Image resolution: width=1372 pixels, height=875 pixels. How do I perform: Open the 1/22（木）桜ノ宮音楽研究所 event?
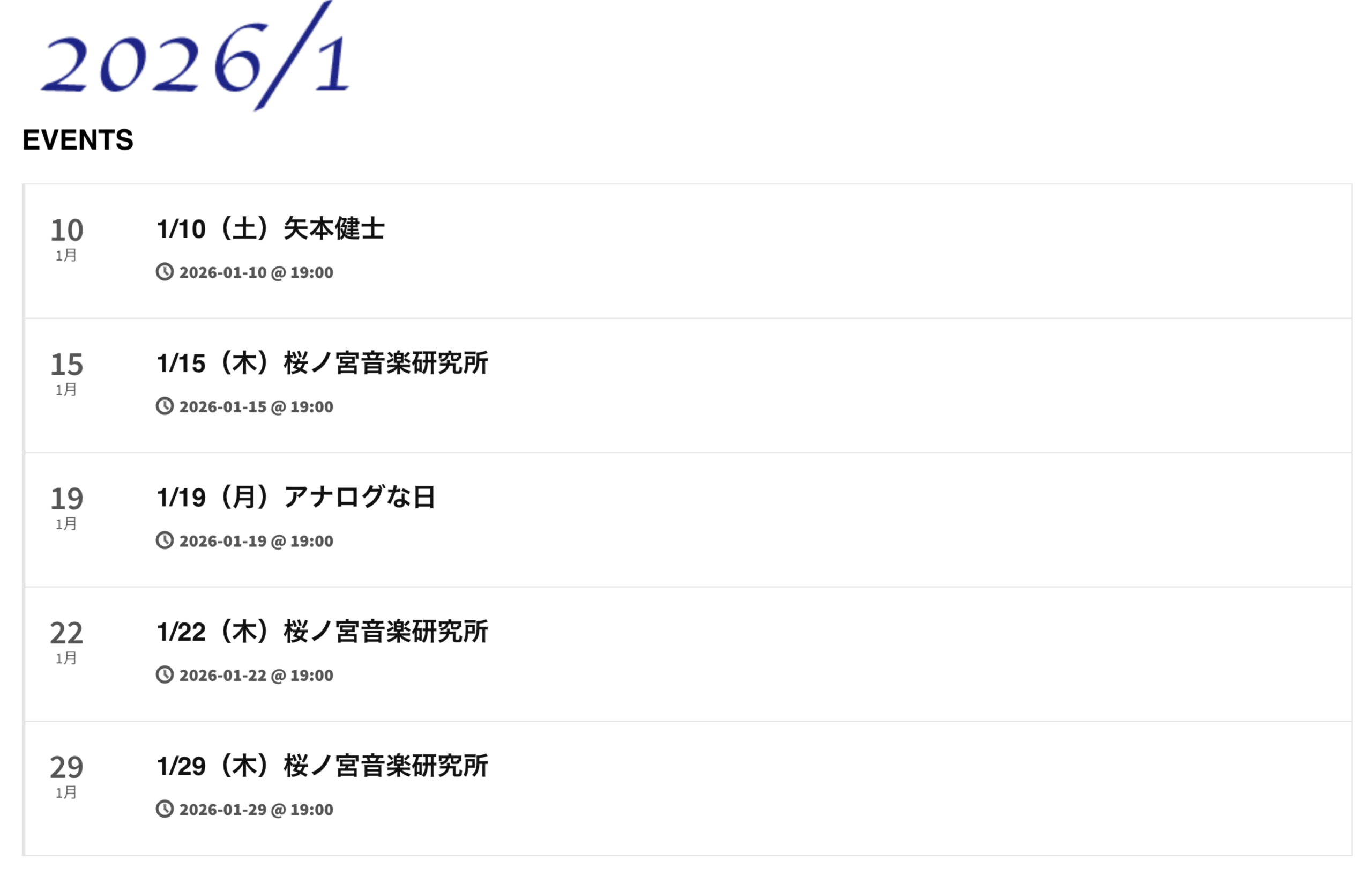(323, 632)
